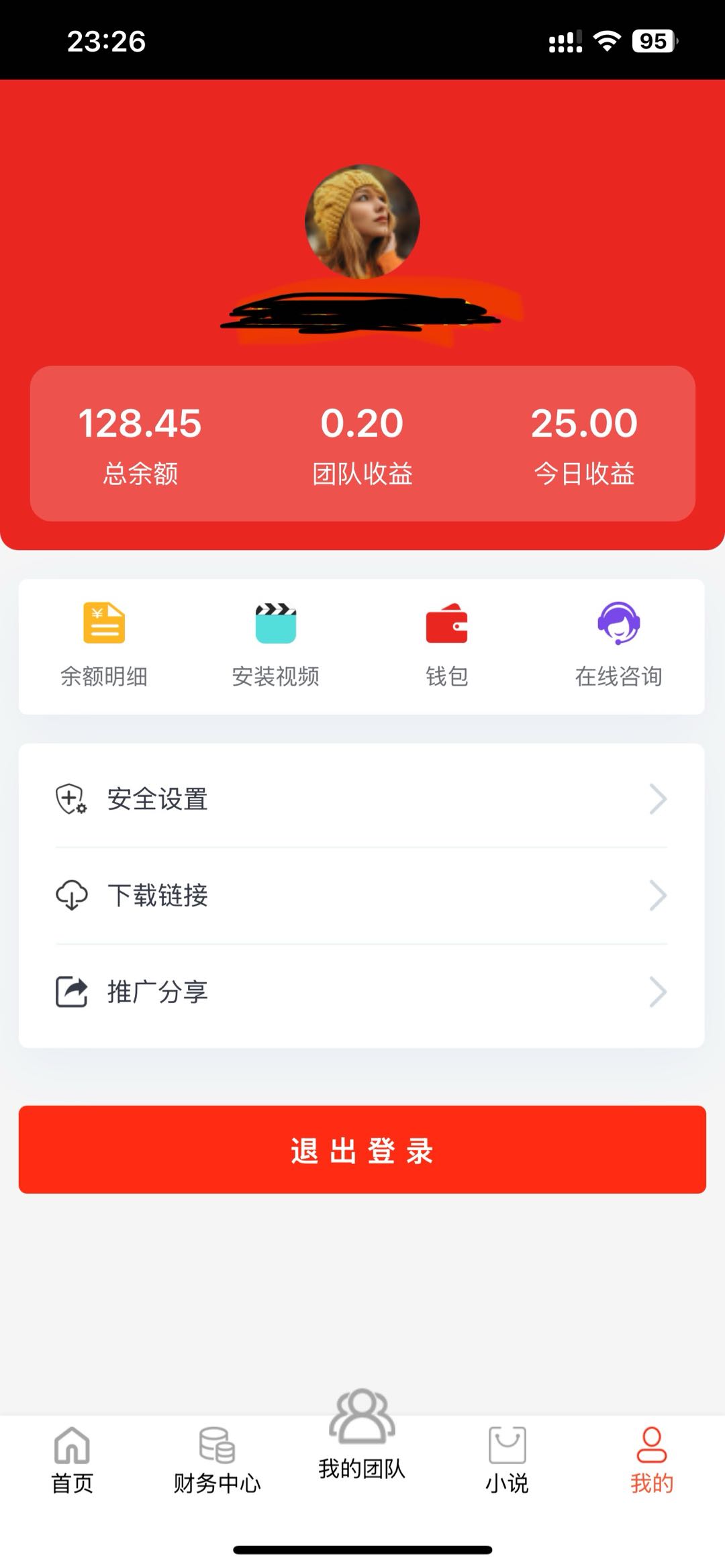Switch to the 财务中心 finance tab
Image resolution: width=725 pixels, height=1568 pixels.
coord(217,1463)
